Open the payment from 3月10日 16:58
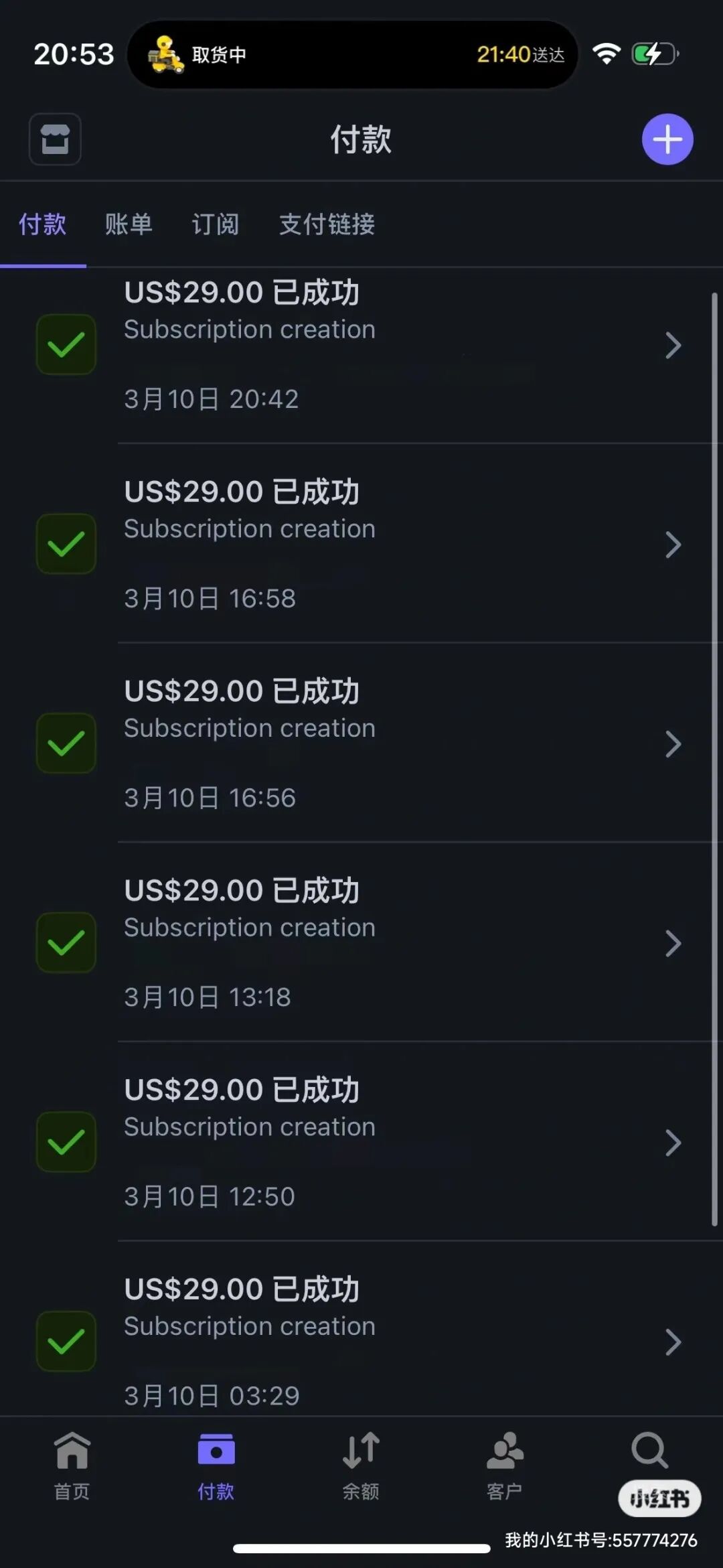 (361, 543)
